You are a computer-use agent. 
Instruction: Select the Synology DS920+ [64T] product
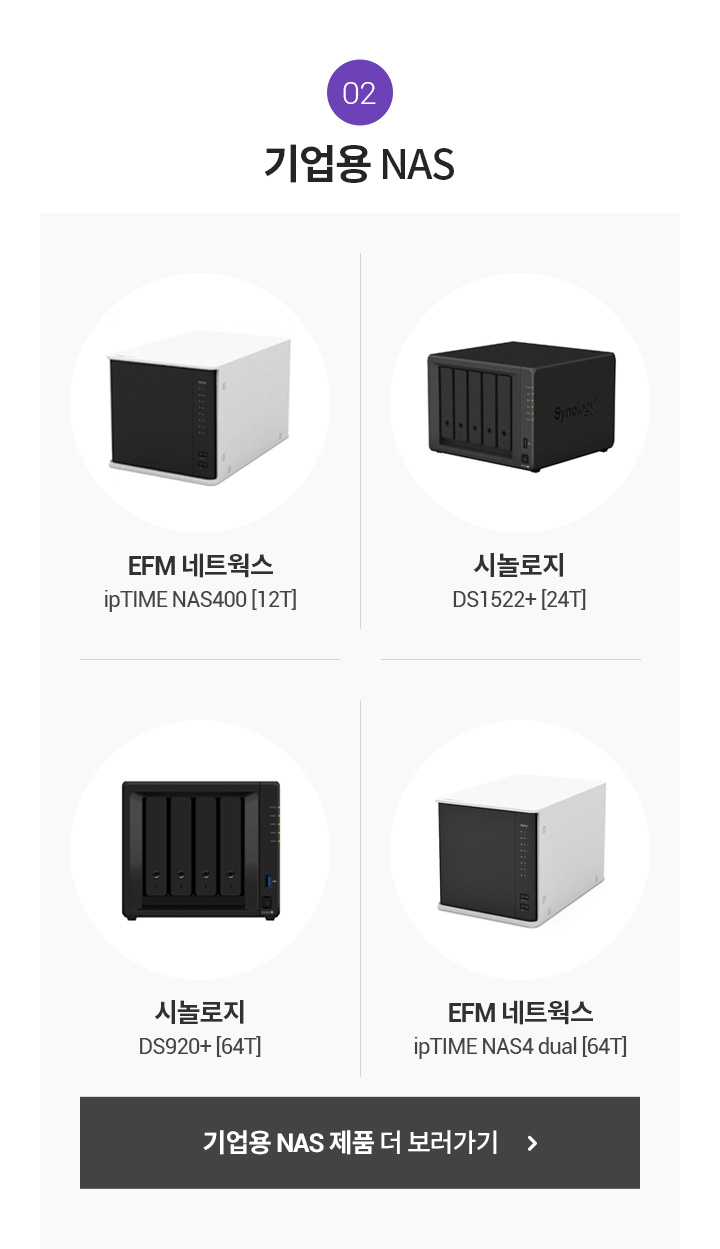click(x=200, y=852)
